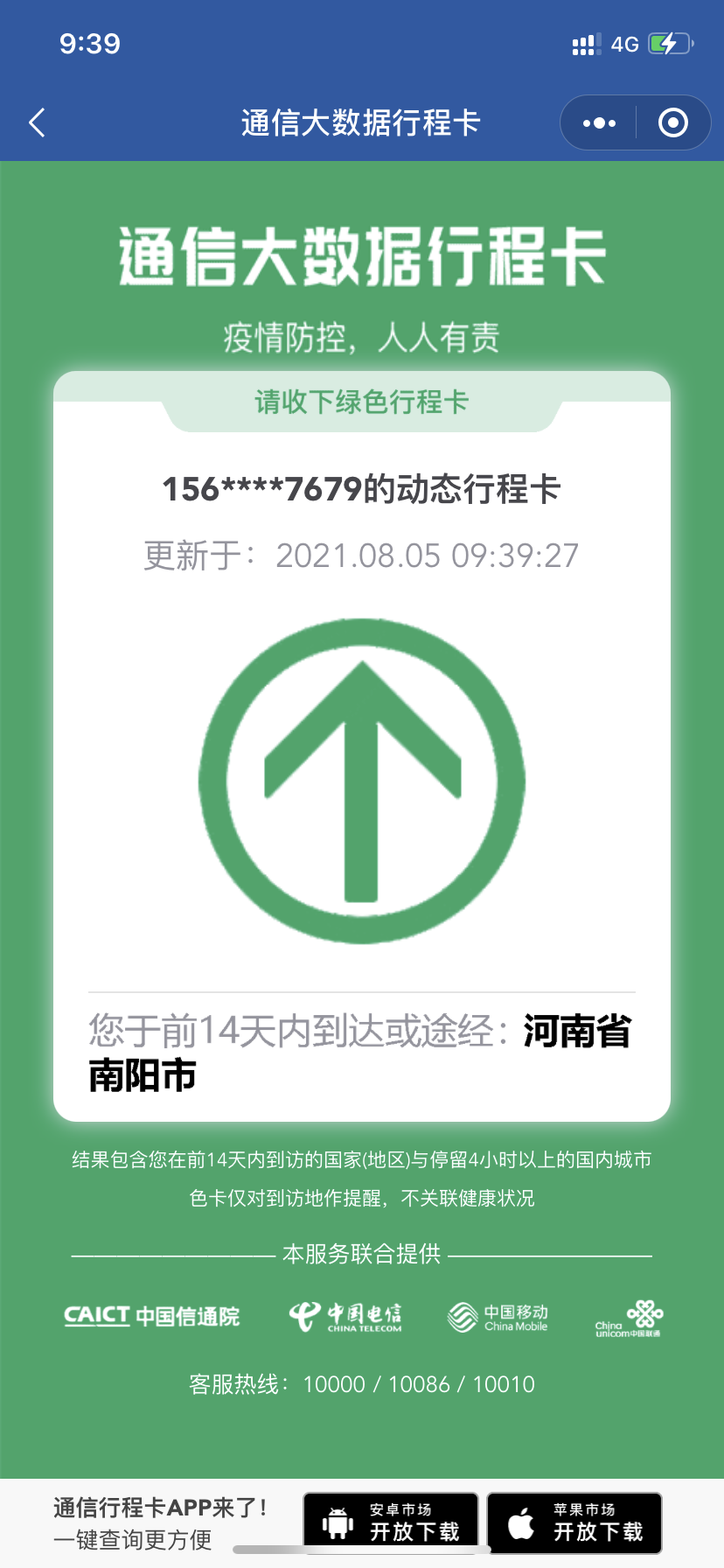Open the mini program three-dot menu
This screenshot has width=724, height=1568.
[599, 123]
